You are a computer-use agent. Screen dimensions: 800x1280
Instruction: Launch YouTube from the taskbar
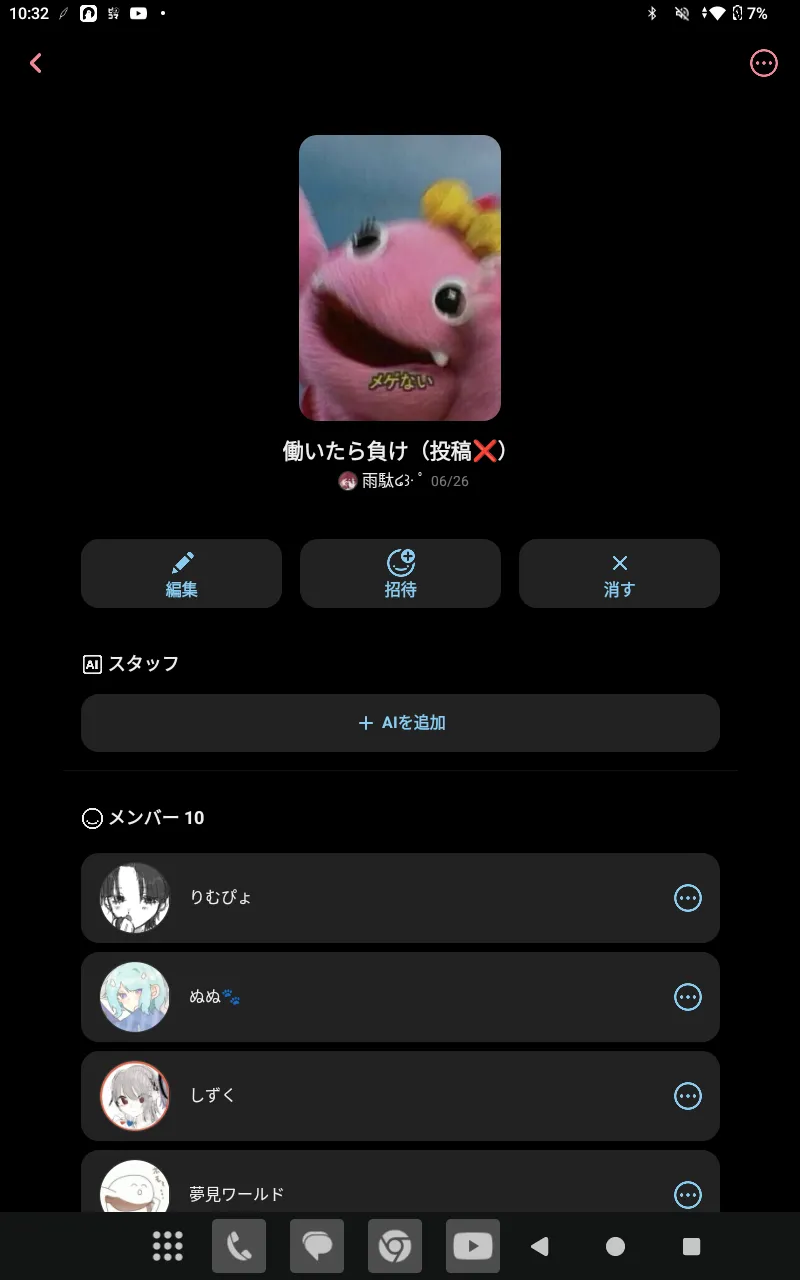pyautogui.click(x=473, y=1246)
